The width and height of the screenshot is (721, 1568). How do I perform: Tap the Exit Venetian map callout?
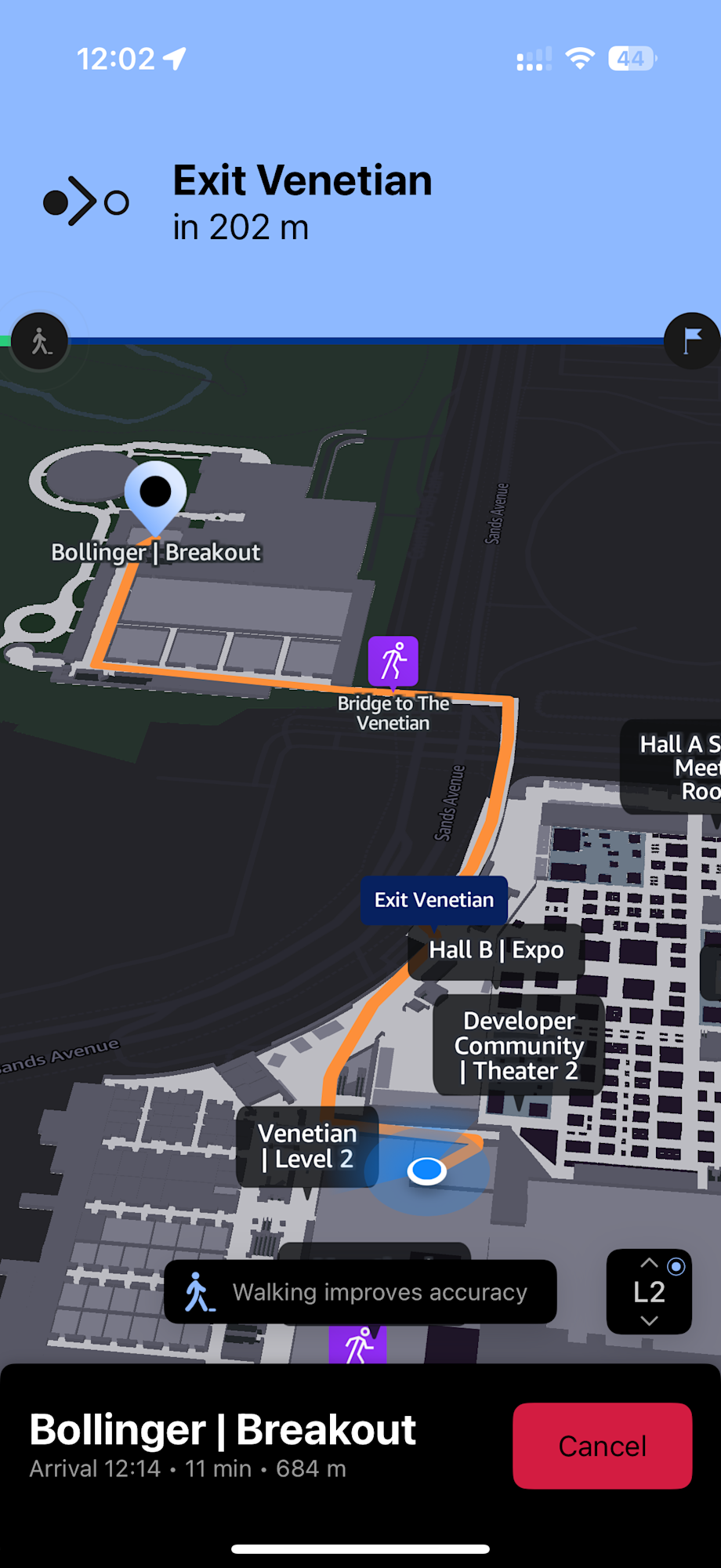pos(433,900)
